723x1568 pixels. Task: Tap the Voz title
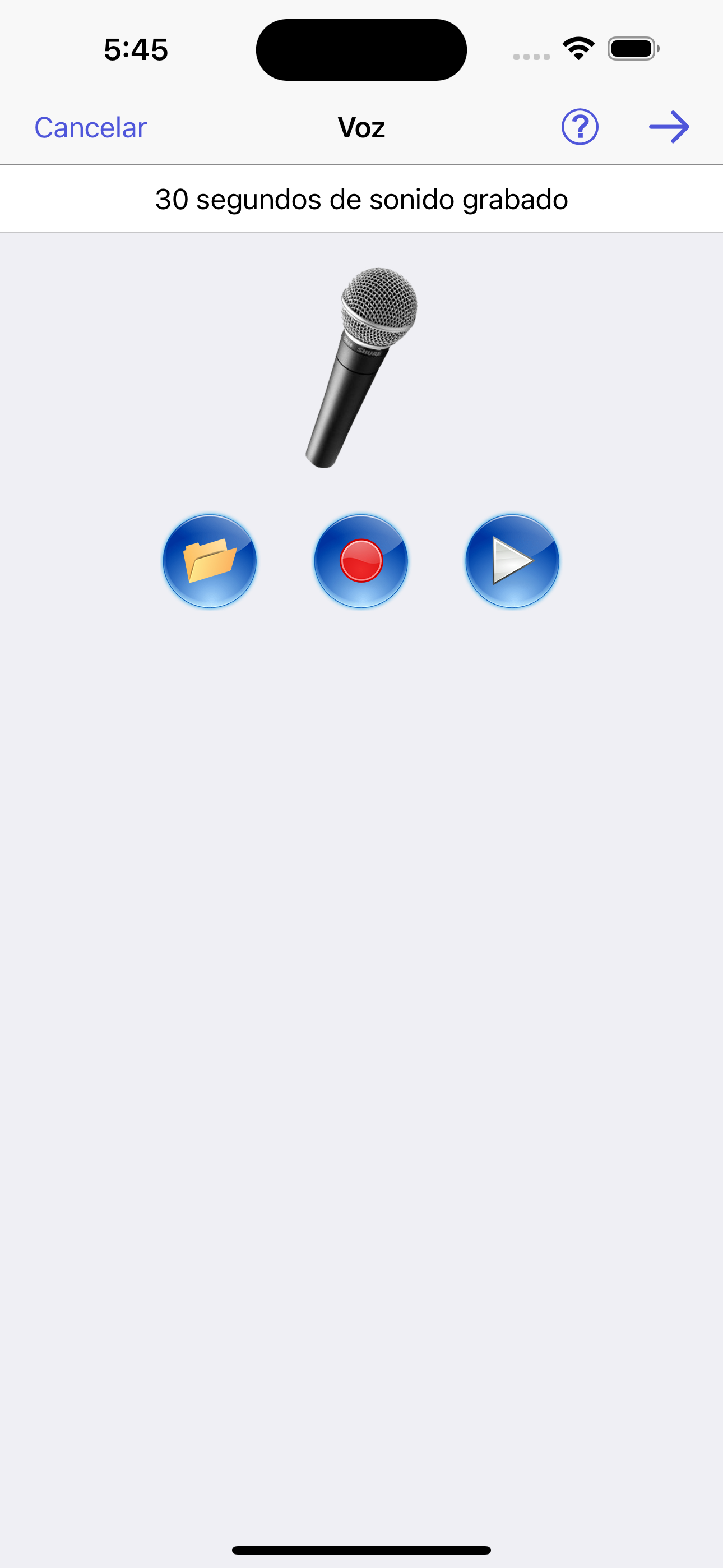coord(361,127)
